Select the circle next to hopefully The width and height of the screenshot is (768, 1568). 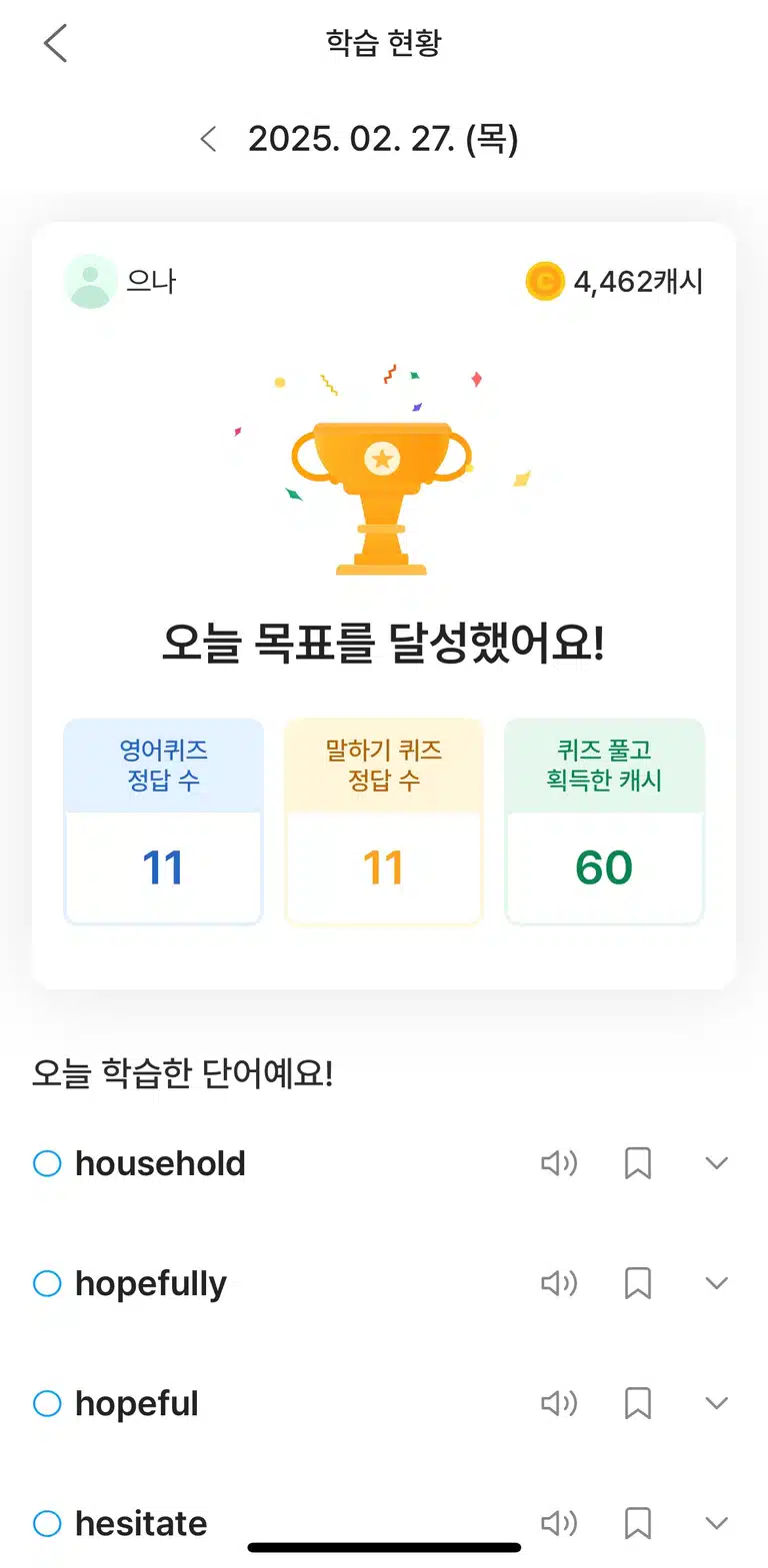[47, 1283]
